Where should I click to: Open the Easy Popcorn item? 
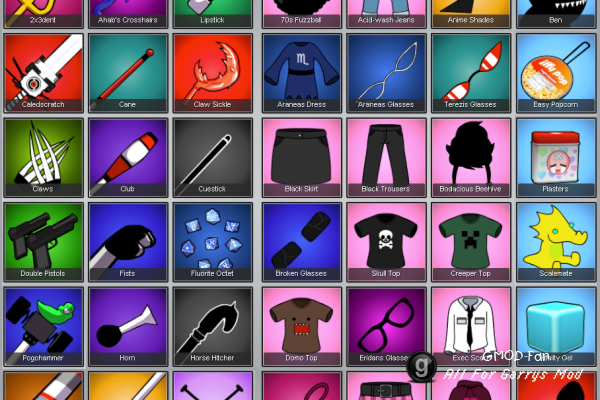point(556,72)
